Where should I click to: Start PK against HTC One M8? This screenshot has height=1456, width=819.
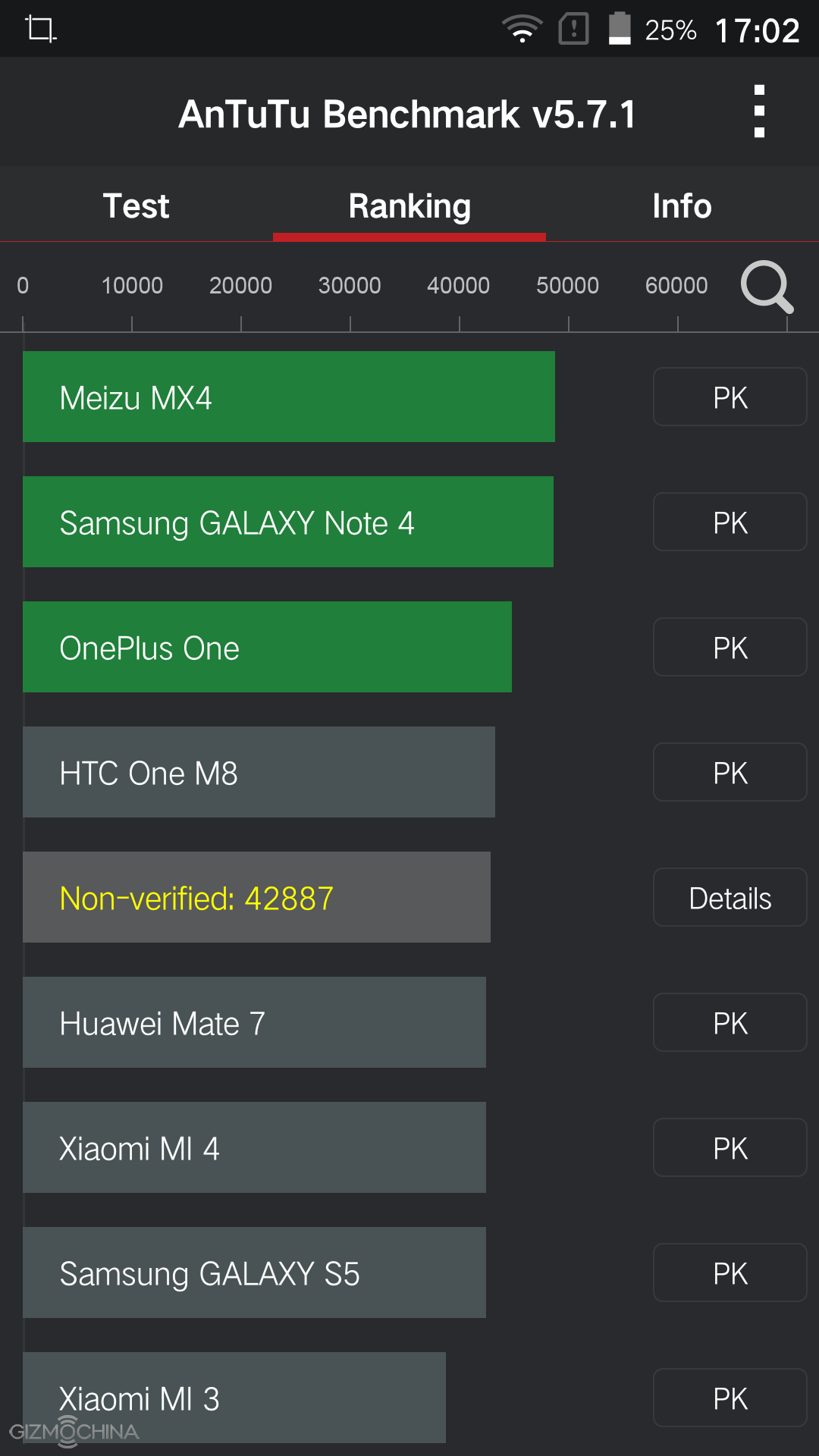(x=730, y=773)
